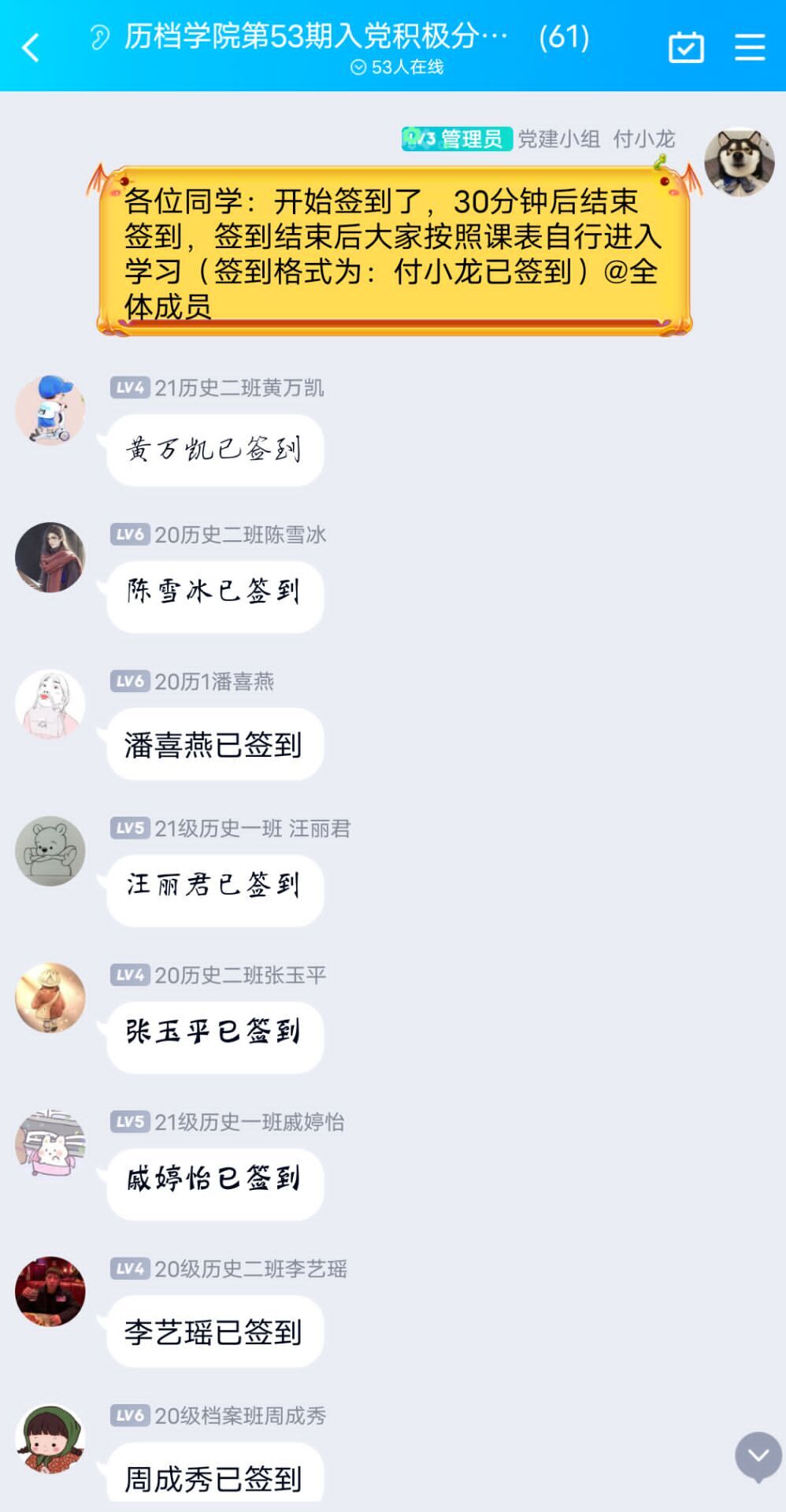The height and width of the screenshot is (1512, 786).
Task: Jump to latest messages with down arrow
Action: [758, 1456]
